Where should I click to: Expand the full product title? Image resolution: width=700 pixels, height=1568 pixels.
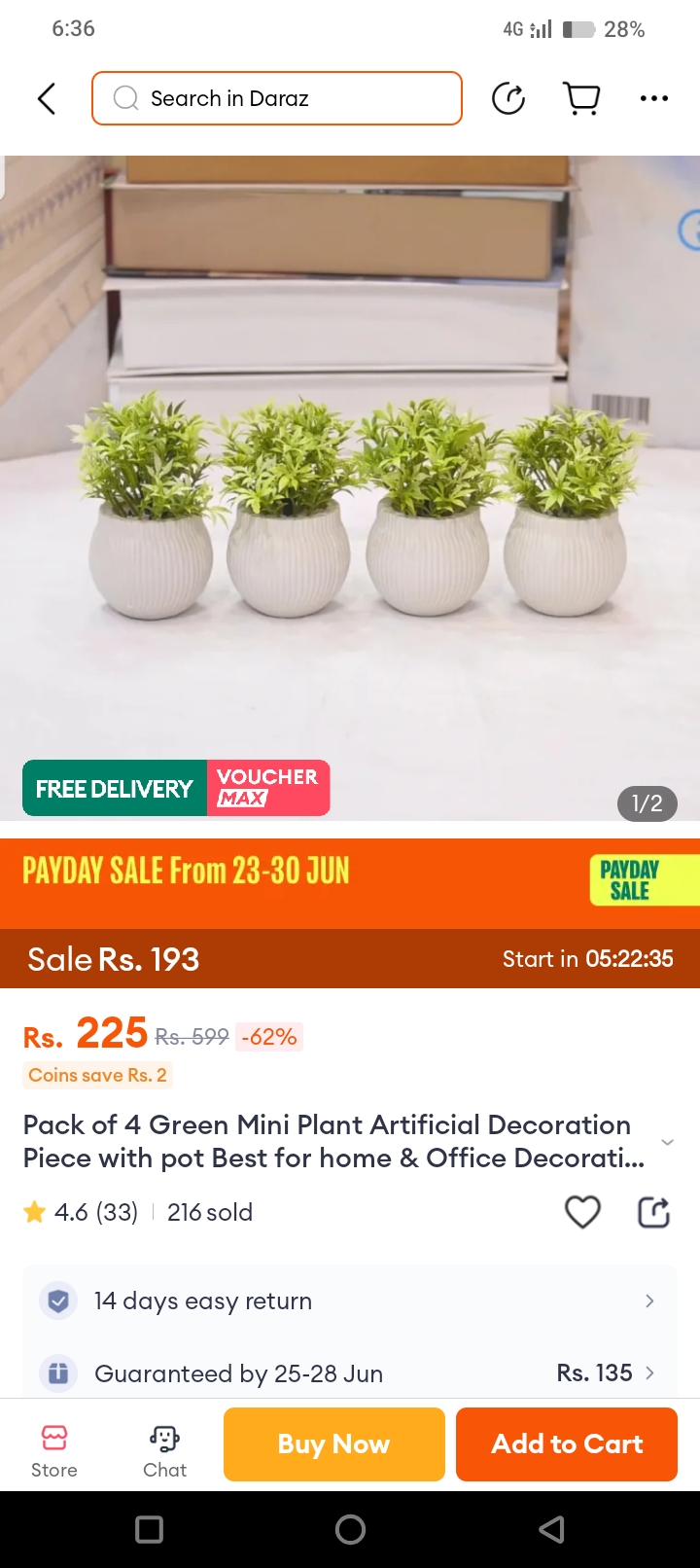click(x=667, y=1142)
